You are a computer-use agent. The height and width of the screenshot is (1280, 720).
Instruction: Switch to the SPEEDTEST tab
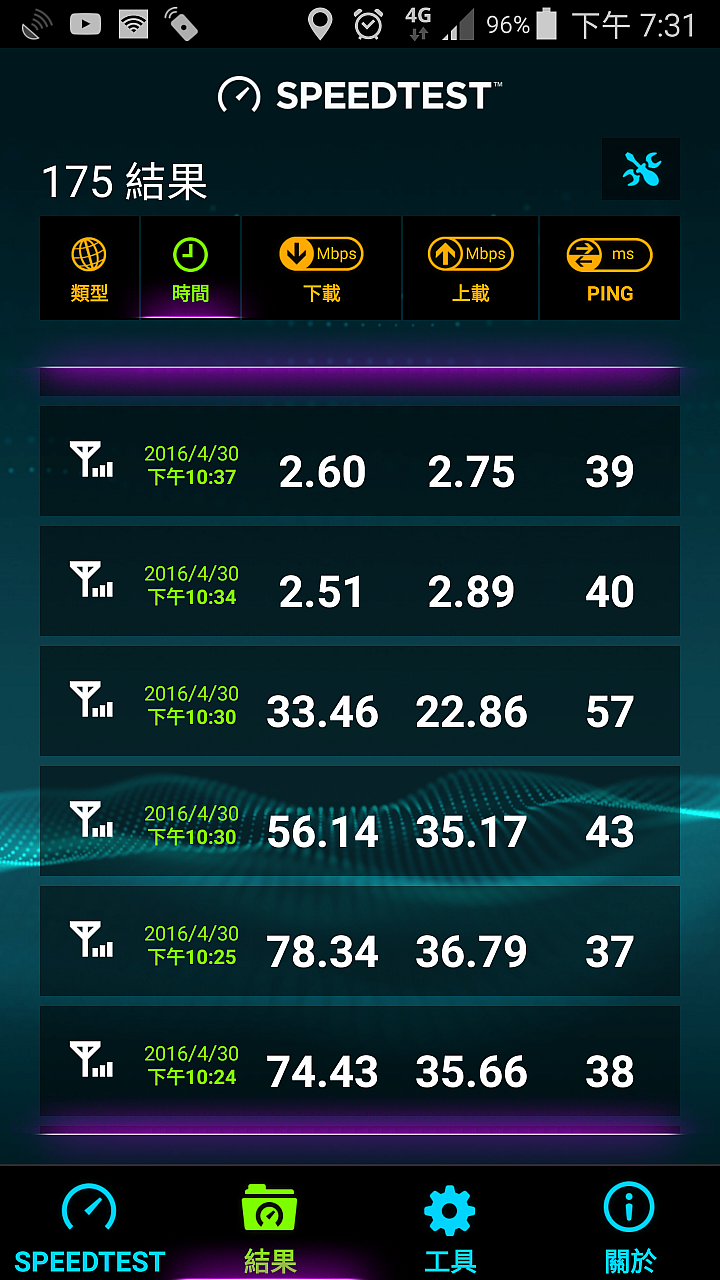(90, 1226)
